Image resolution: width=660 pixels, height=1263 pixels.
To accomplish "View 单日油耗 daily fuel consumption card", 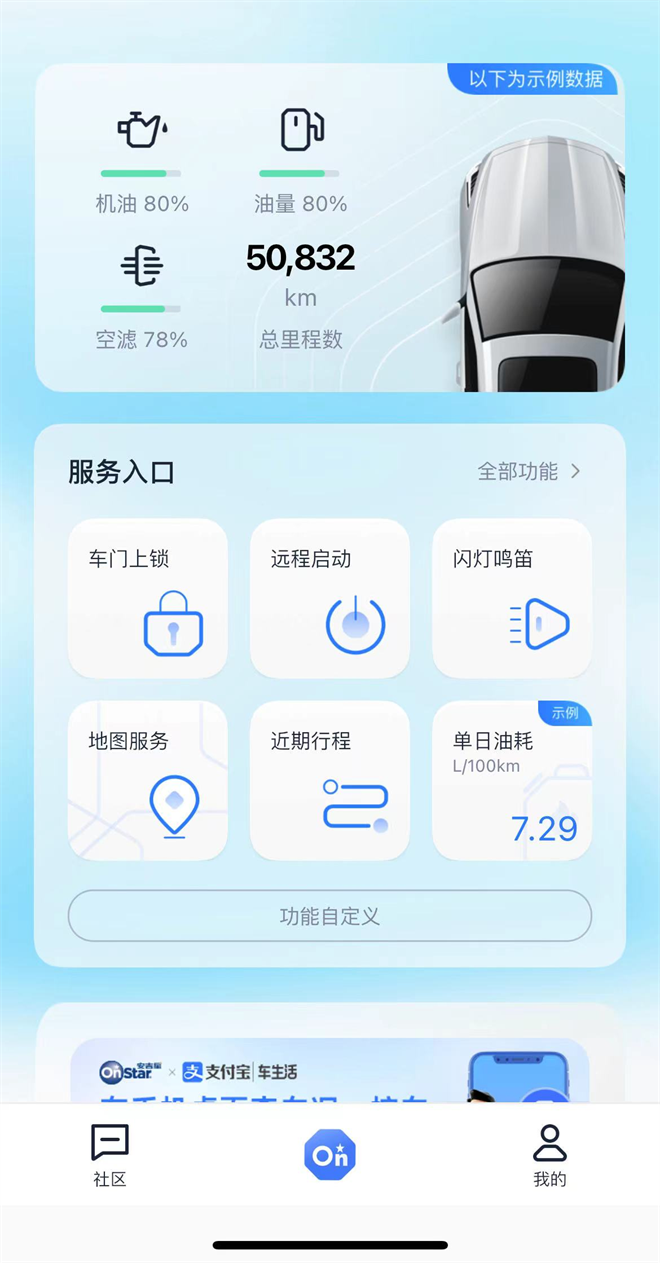I will (x=512, y=780).
